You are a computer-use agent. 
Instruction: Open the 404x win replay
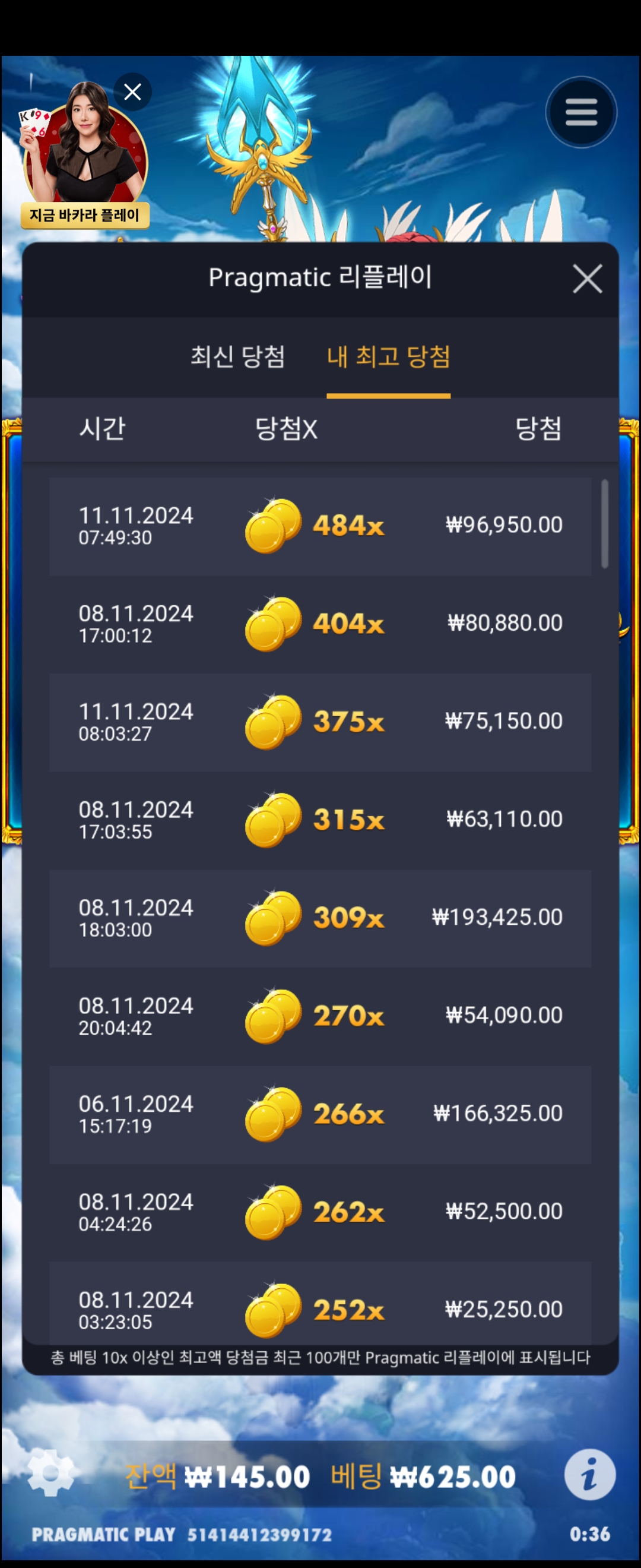[x=320, y=624]
